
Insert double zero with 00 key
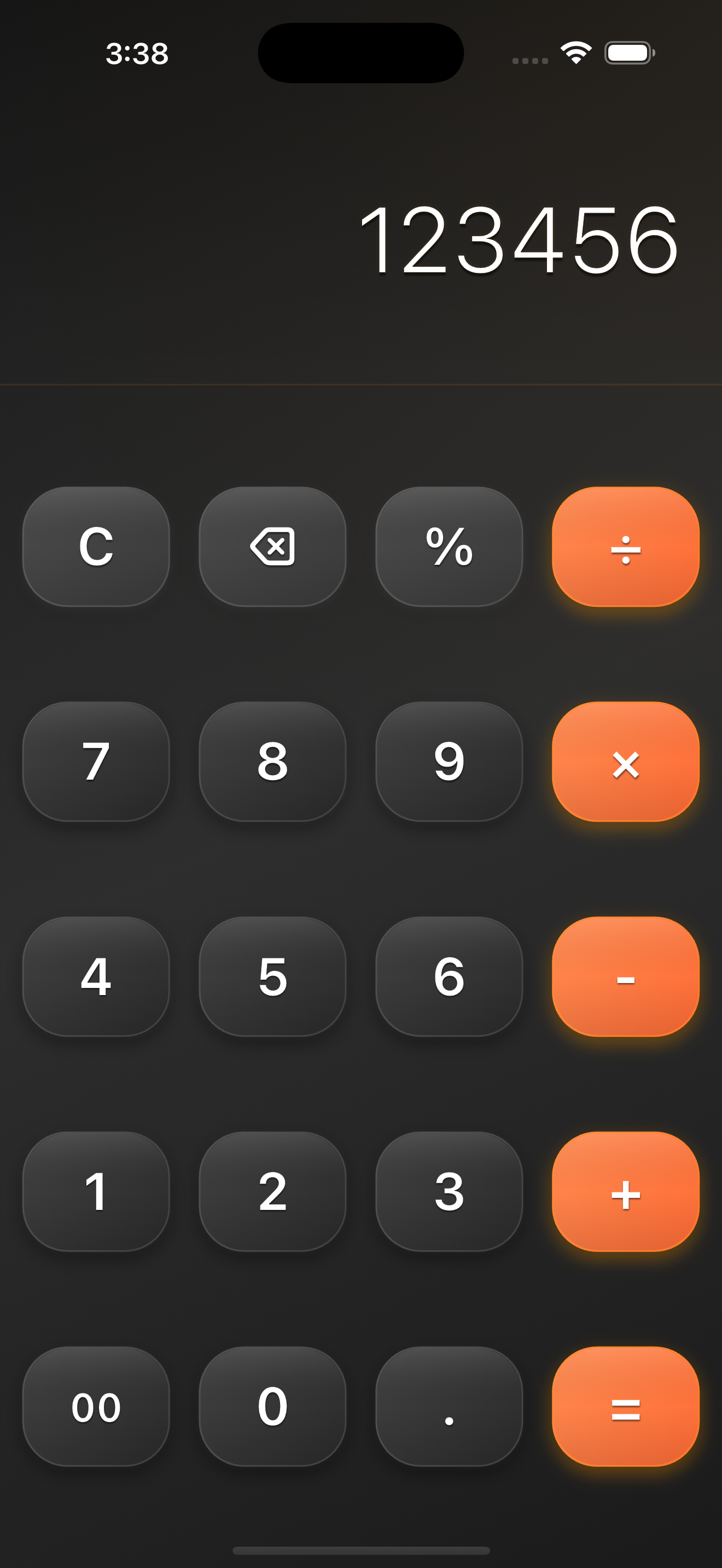(x=96, y=1406)
